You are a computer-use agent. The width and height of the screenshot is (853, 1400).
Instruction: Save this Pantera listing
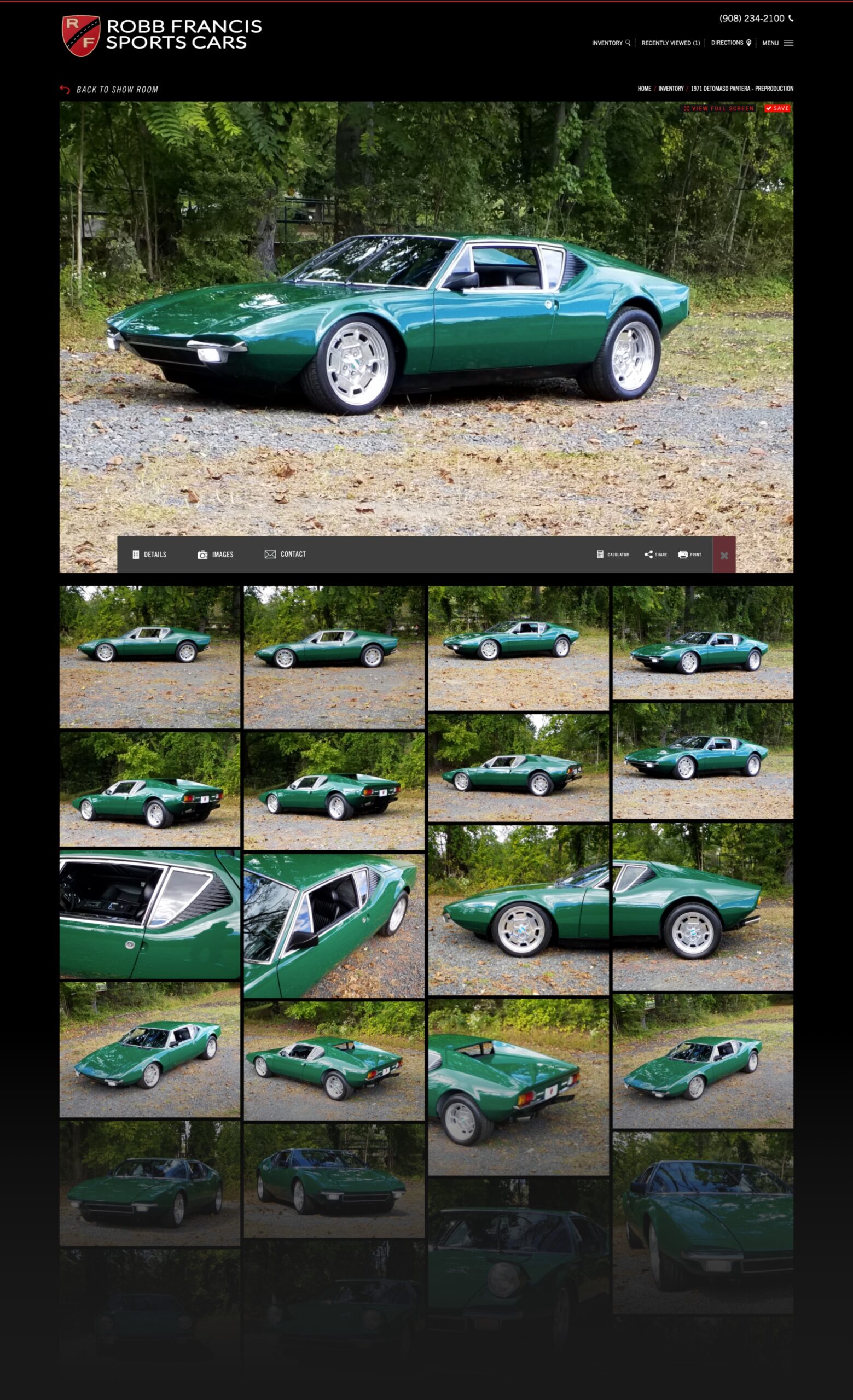pyautogui.click(x=776, y=108)
